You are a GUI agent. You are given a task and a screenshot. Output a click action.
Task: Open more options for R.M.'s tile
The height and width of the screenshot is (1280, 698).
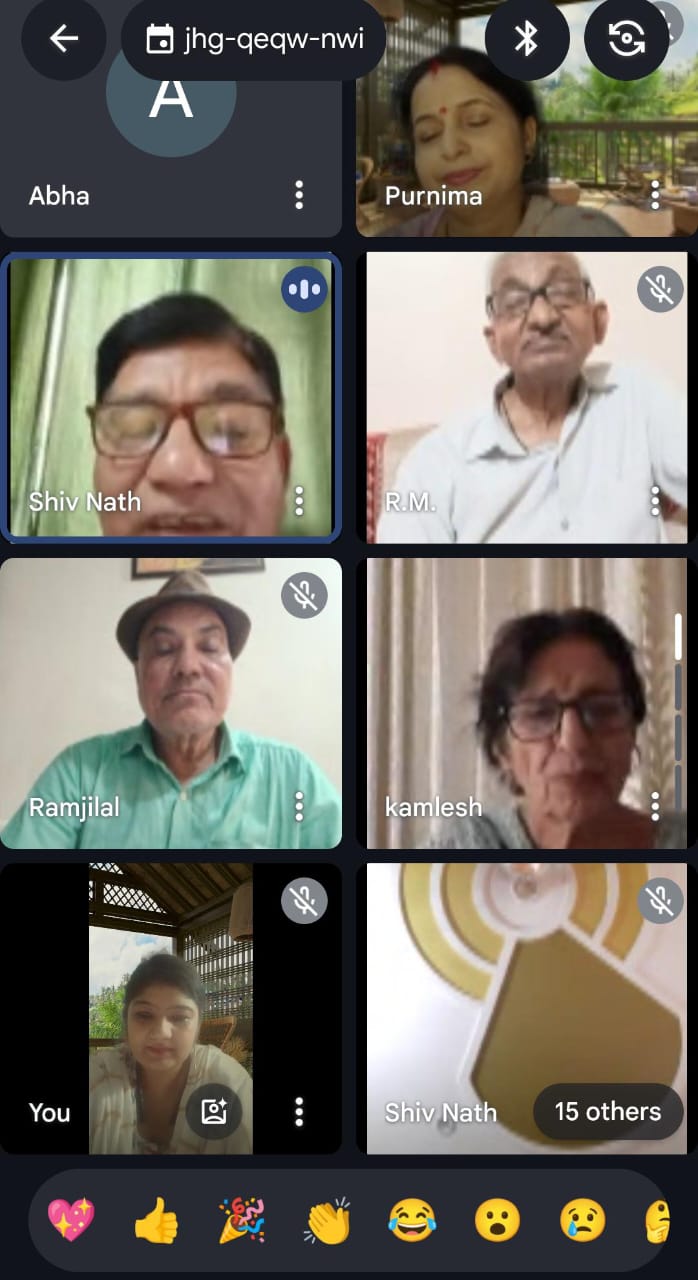(655, 500)
